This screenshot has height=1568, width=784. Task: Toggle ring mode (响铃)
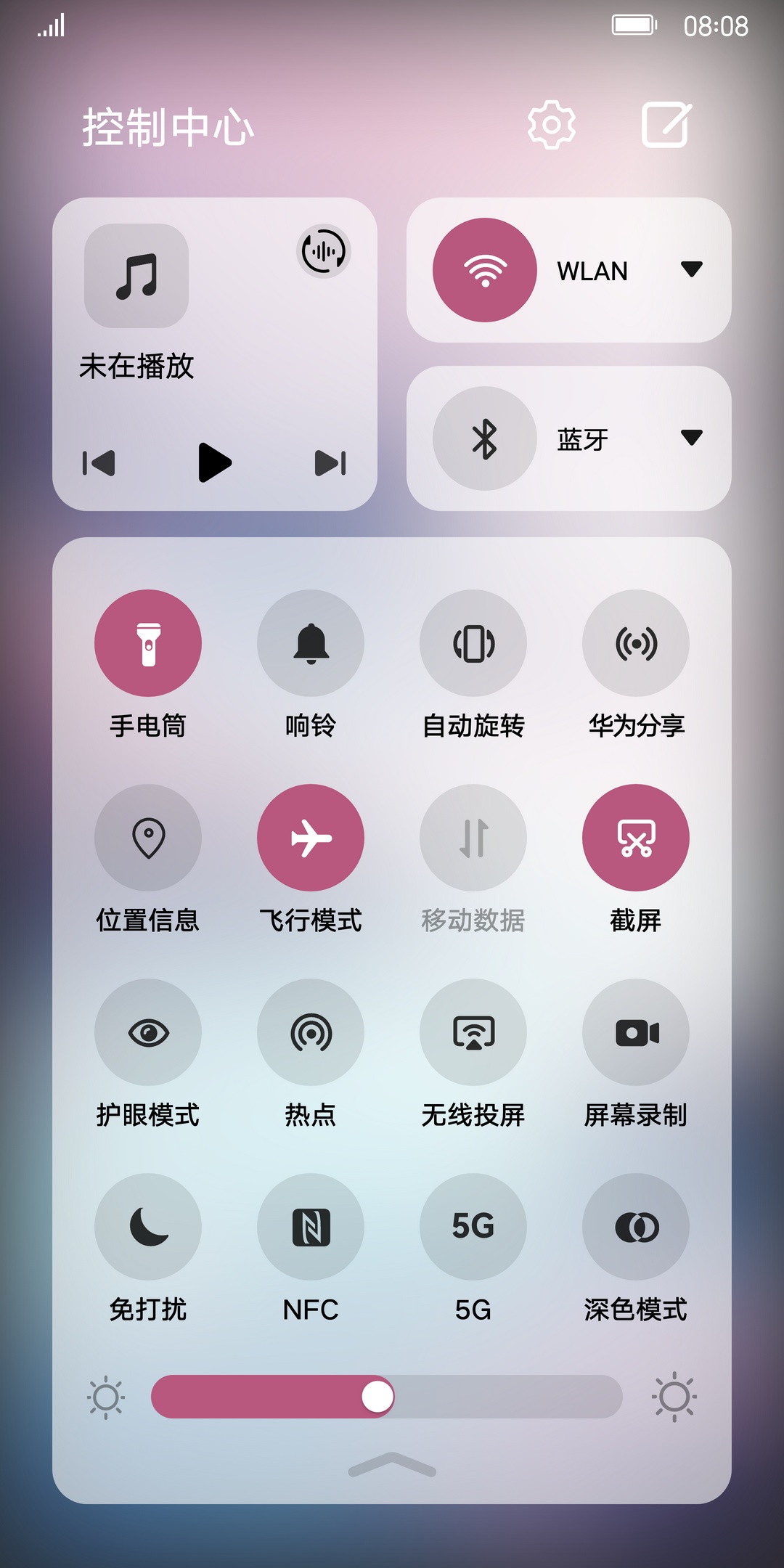311,643
